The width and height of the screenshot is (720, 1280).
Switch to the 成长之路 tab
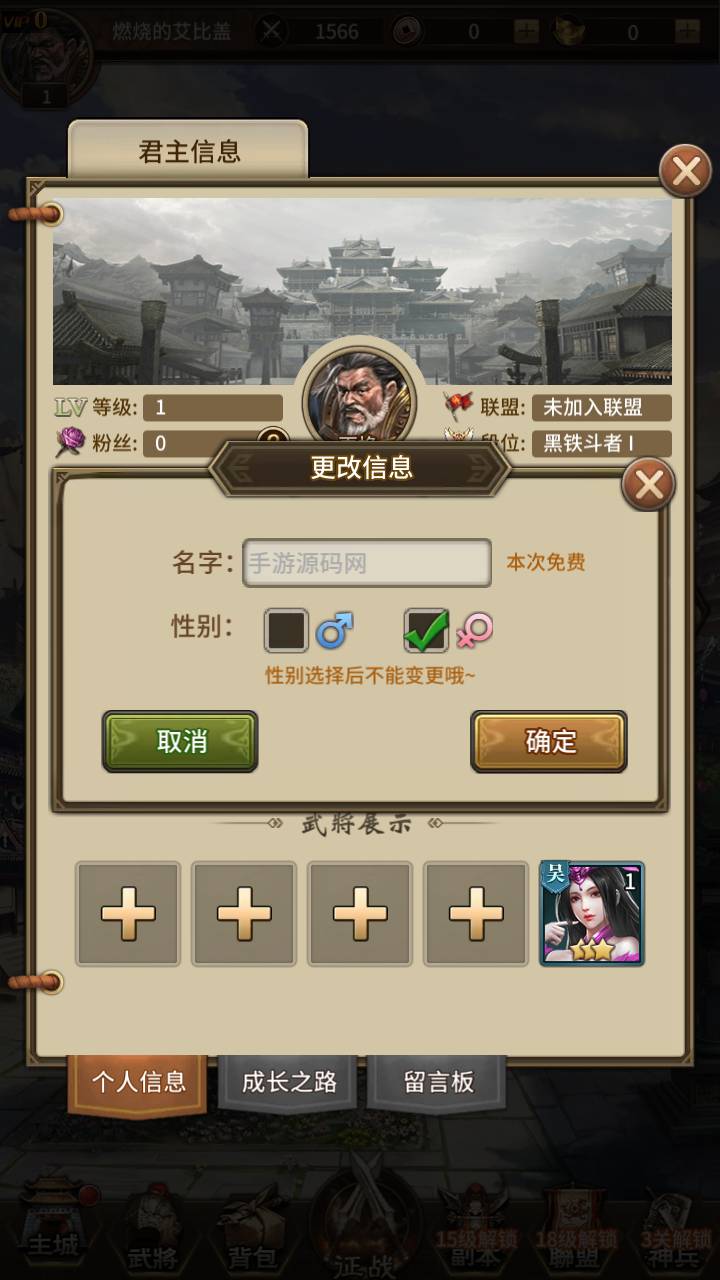(x=289, y=1082)
